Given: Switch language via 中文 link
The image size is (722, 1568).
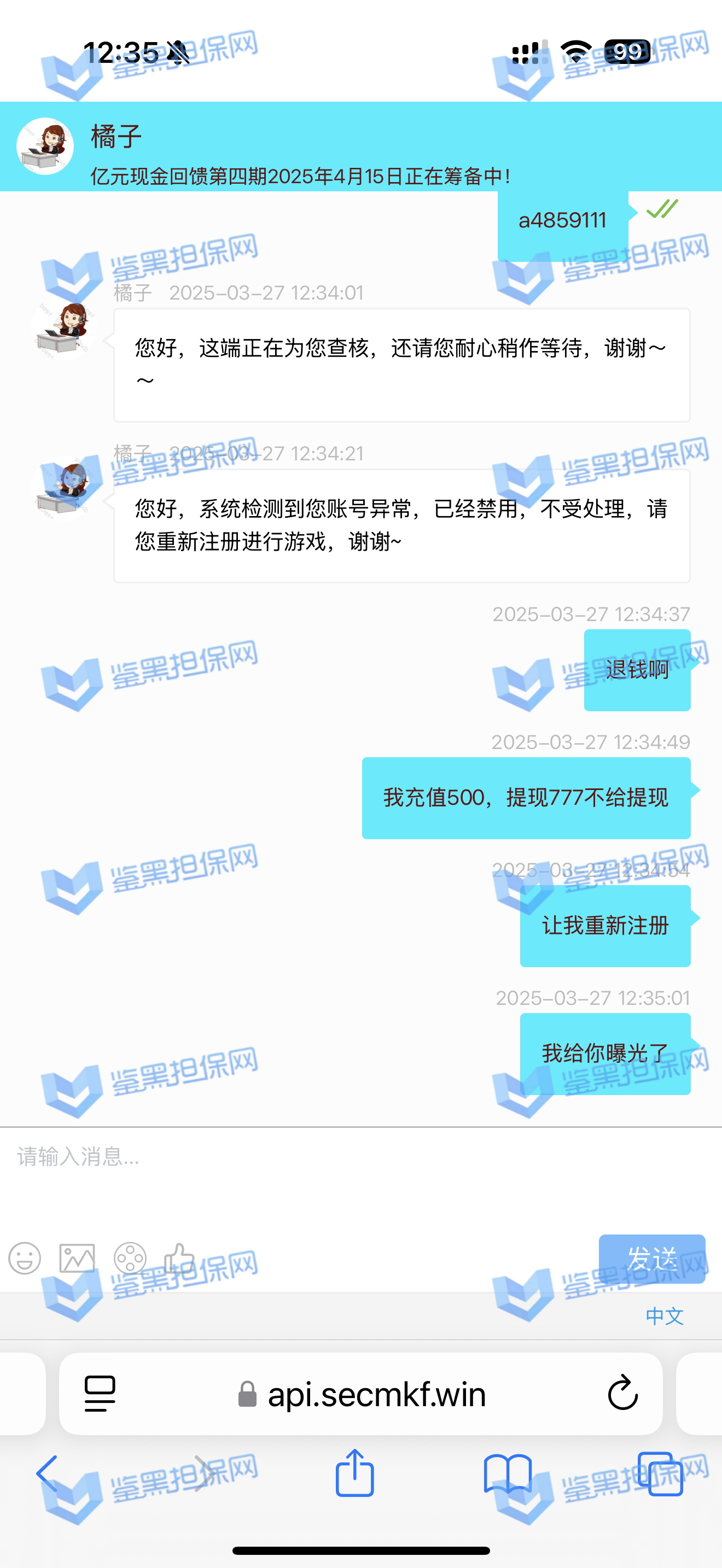Looking at the screenshot, I should click(664, 1316).
